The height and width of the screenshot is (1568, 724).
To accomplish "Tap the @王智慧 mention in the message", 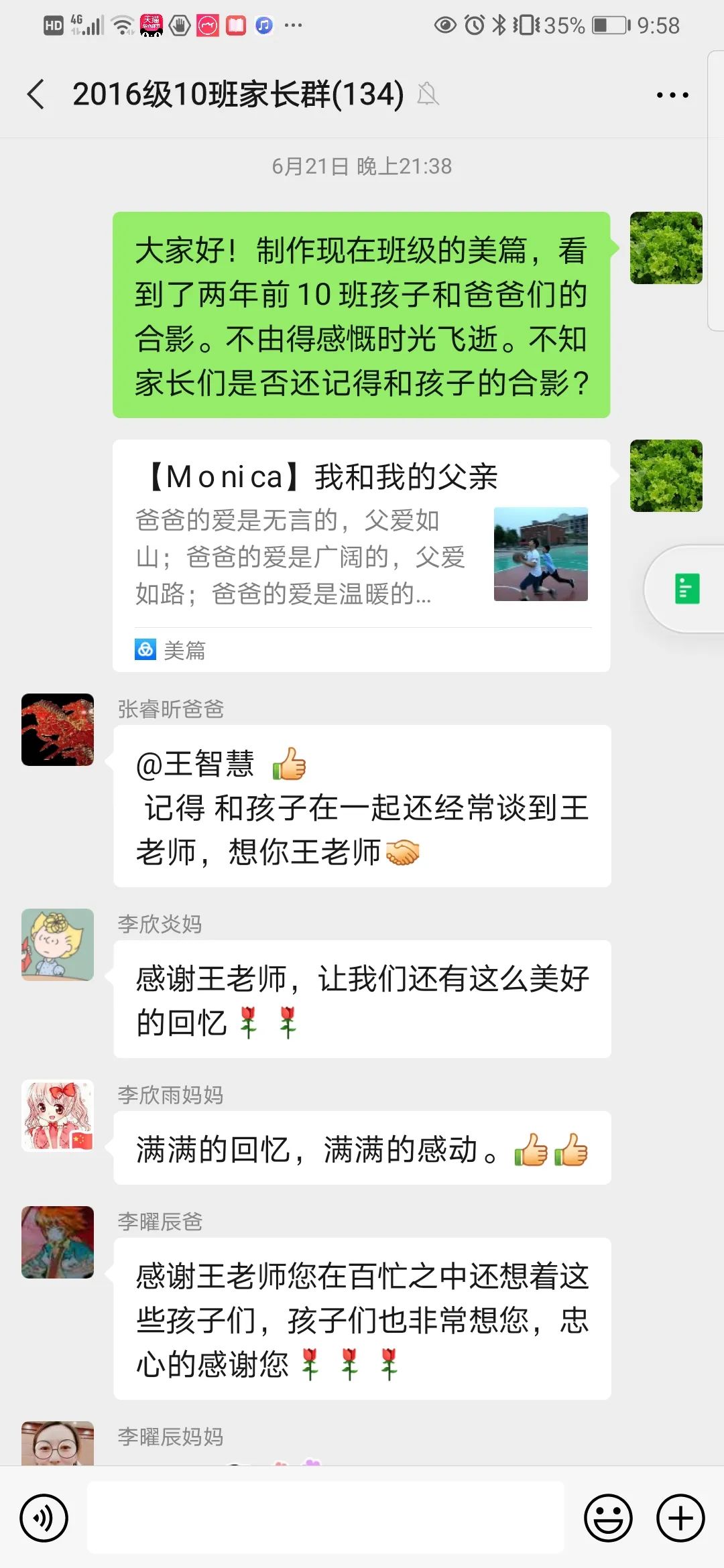I will tap(194, 764).
